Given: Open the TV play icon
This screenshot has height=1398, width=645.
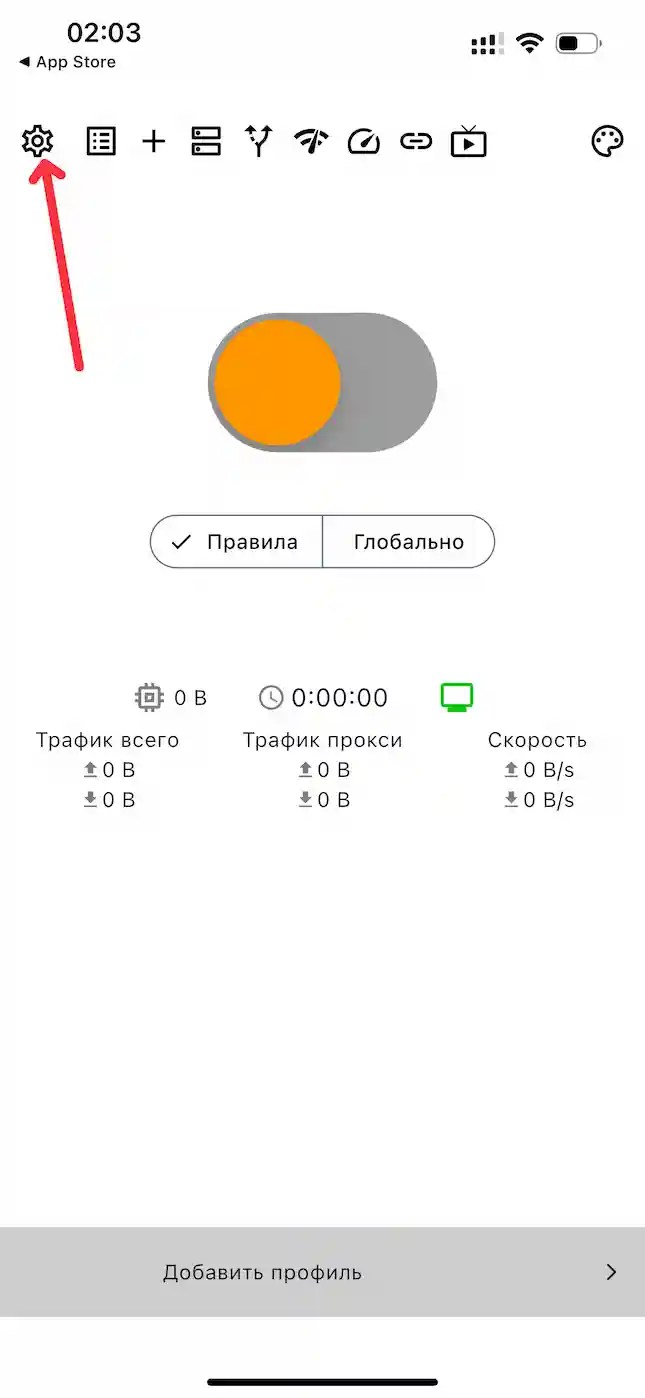Looking at the screenshot, I should (468, 141).
